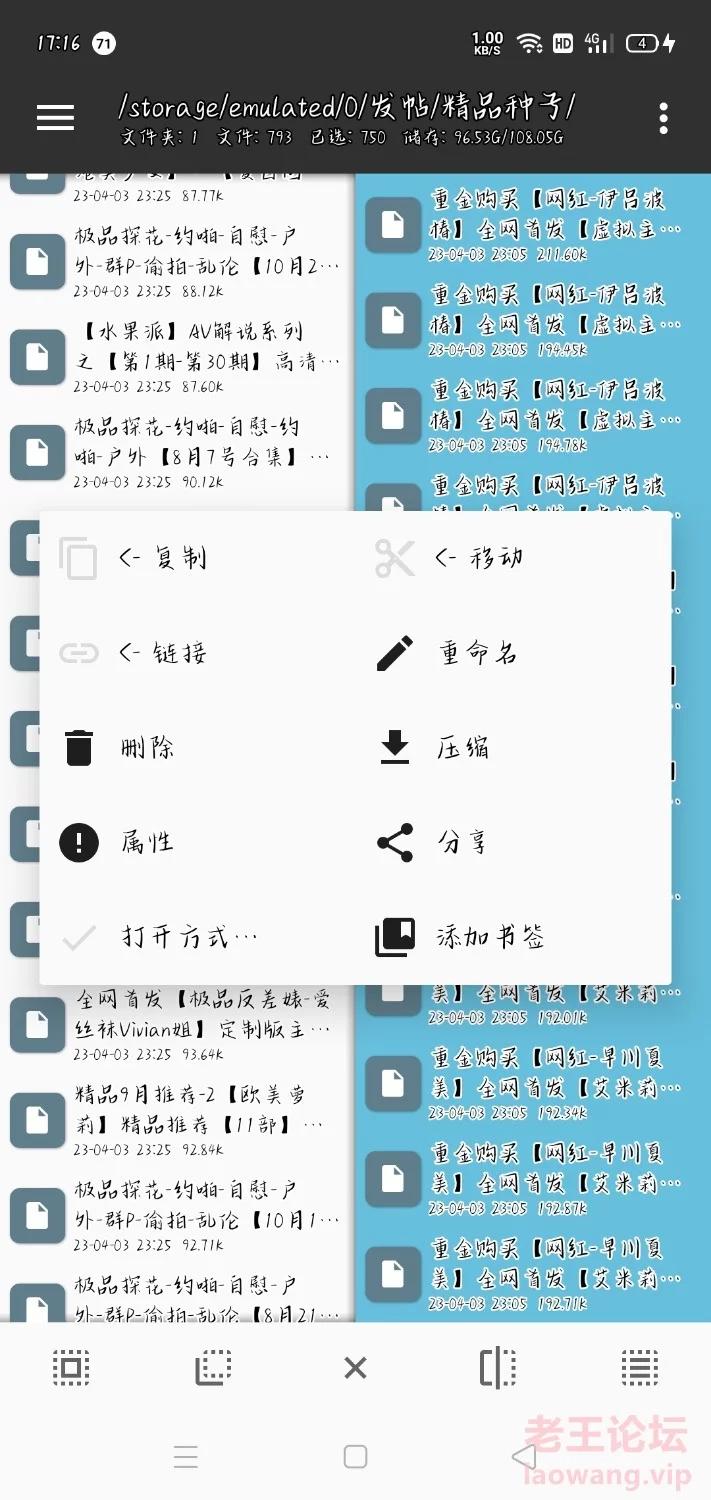Open the 精品9月推荐-2 file
This screenshot has width=711, height=1500.
(x=190, y=1120)
